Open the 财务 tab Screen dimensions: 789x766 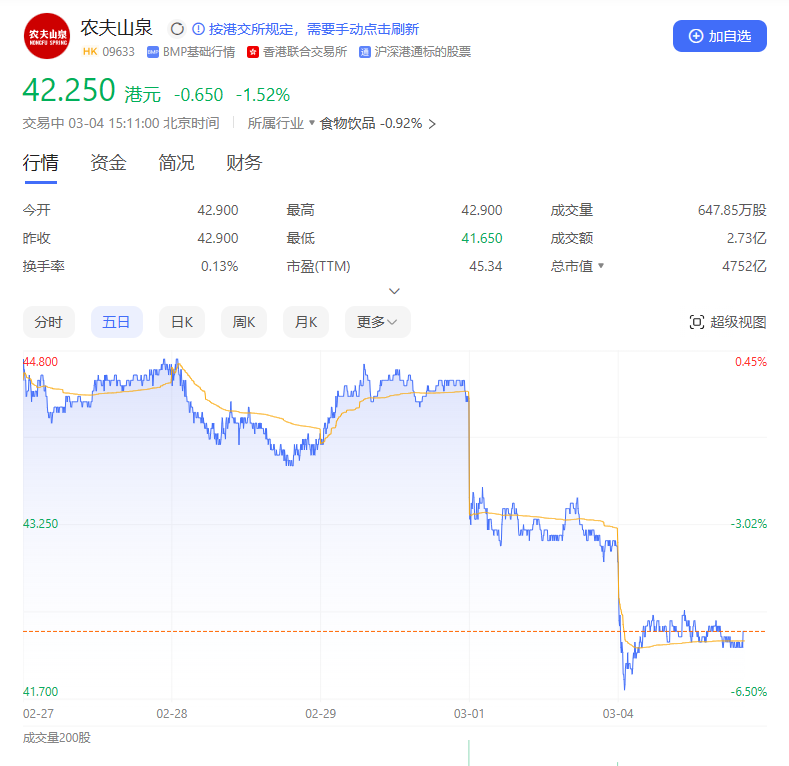coord(244,163)
